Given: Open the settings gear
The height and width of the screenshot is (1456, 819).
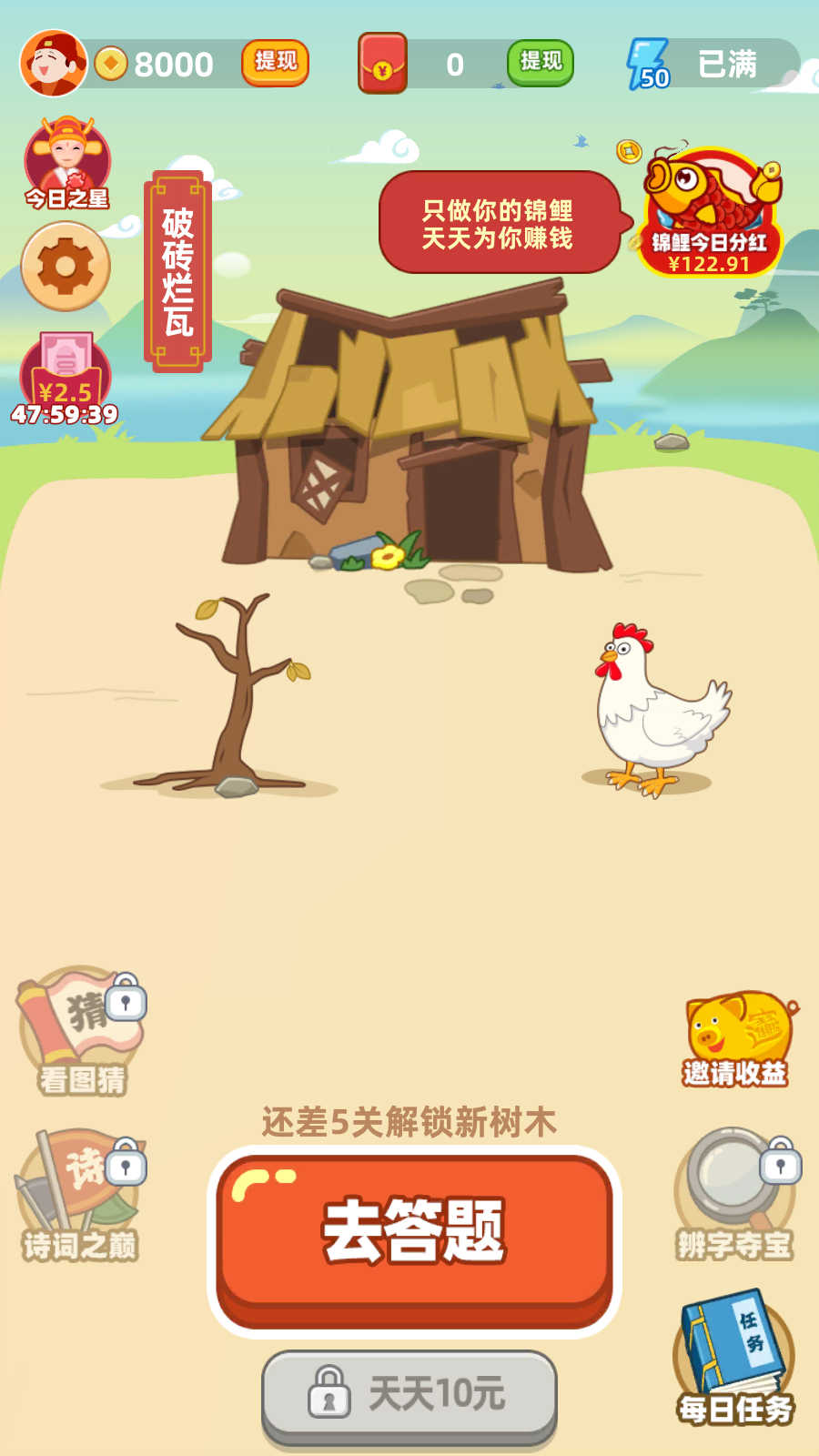Looking at the screenshot, I should [x=64, y=263].
